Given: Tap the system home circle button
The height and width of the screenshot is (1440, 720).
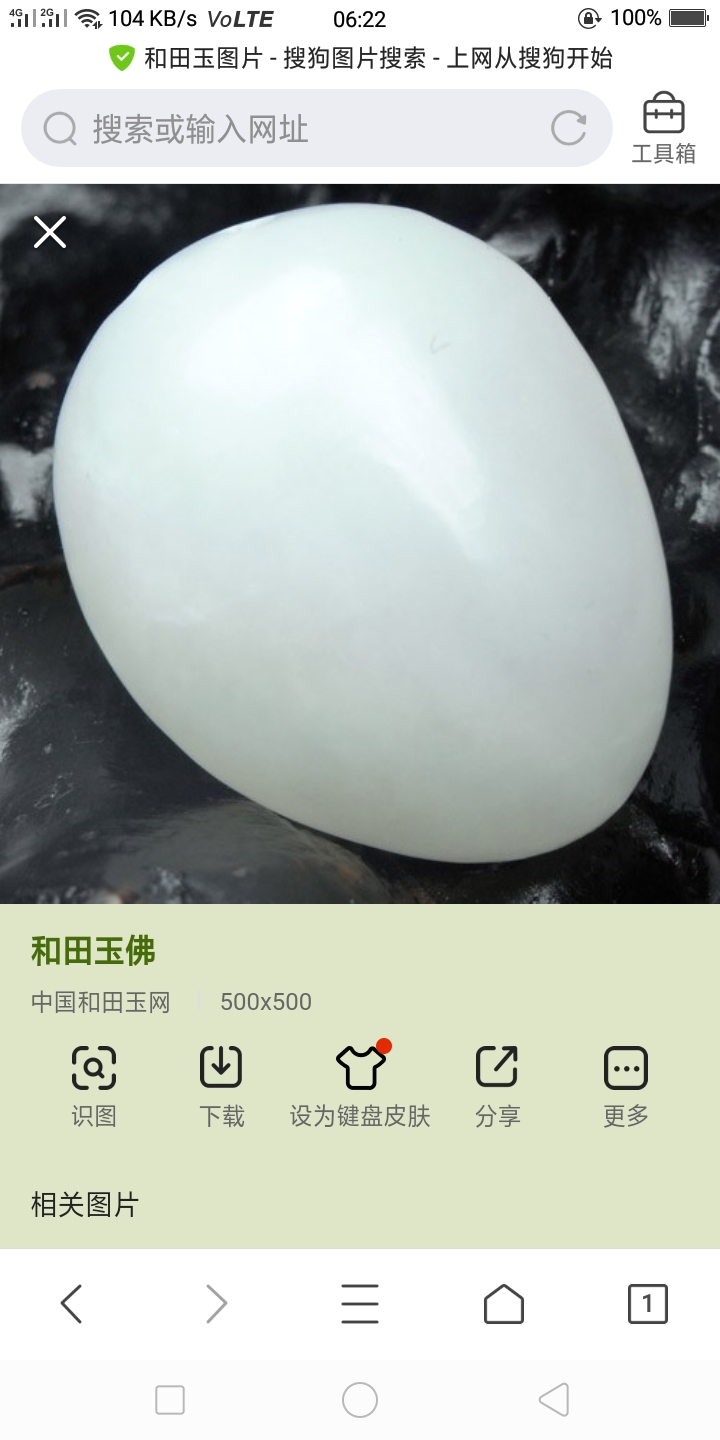Looking at the screenshot, I should [360, 1400].
